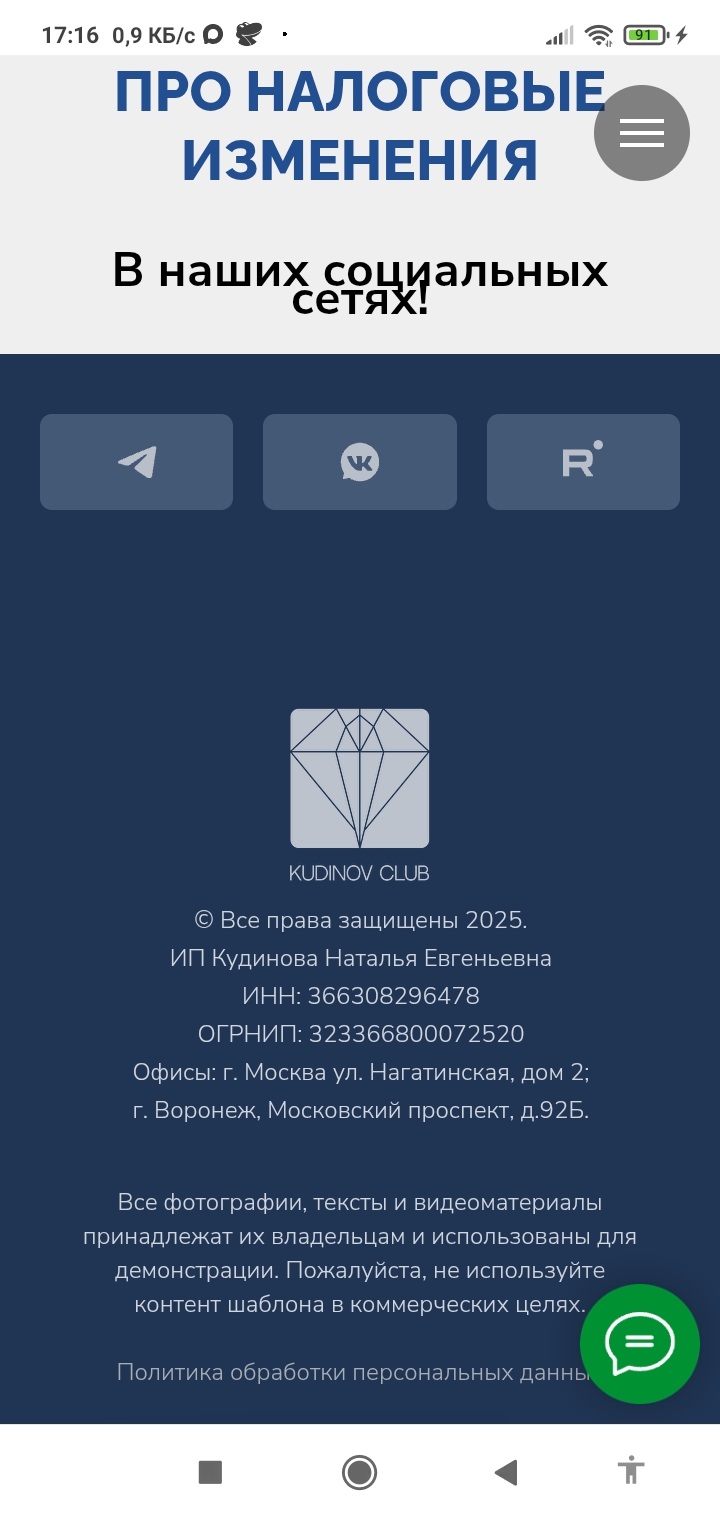Open the Telegram social link

137,462
